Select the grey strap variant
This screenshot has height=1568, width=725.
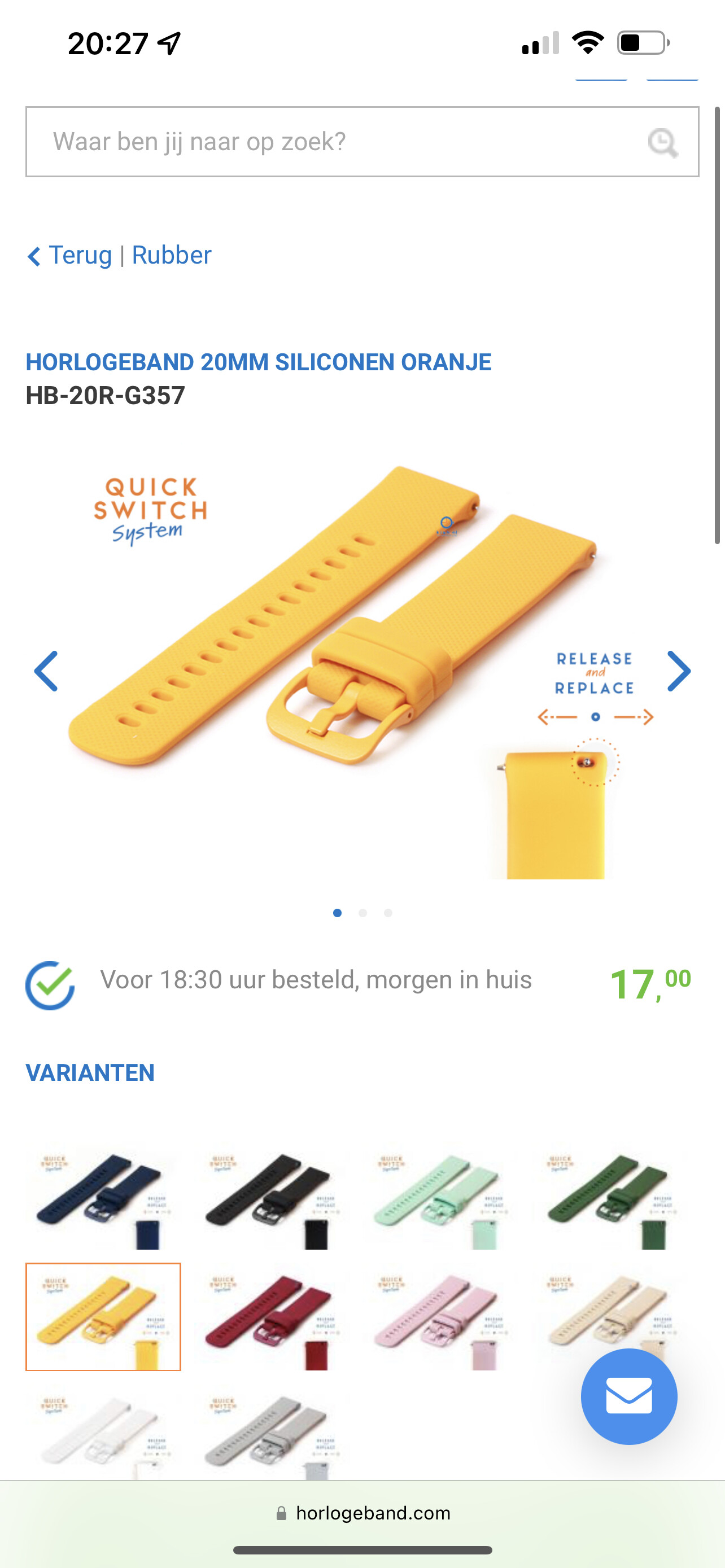pos(272,1433)
